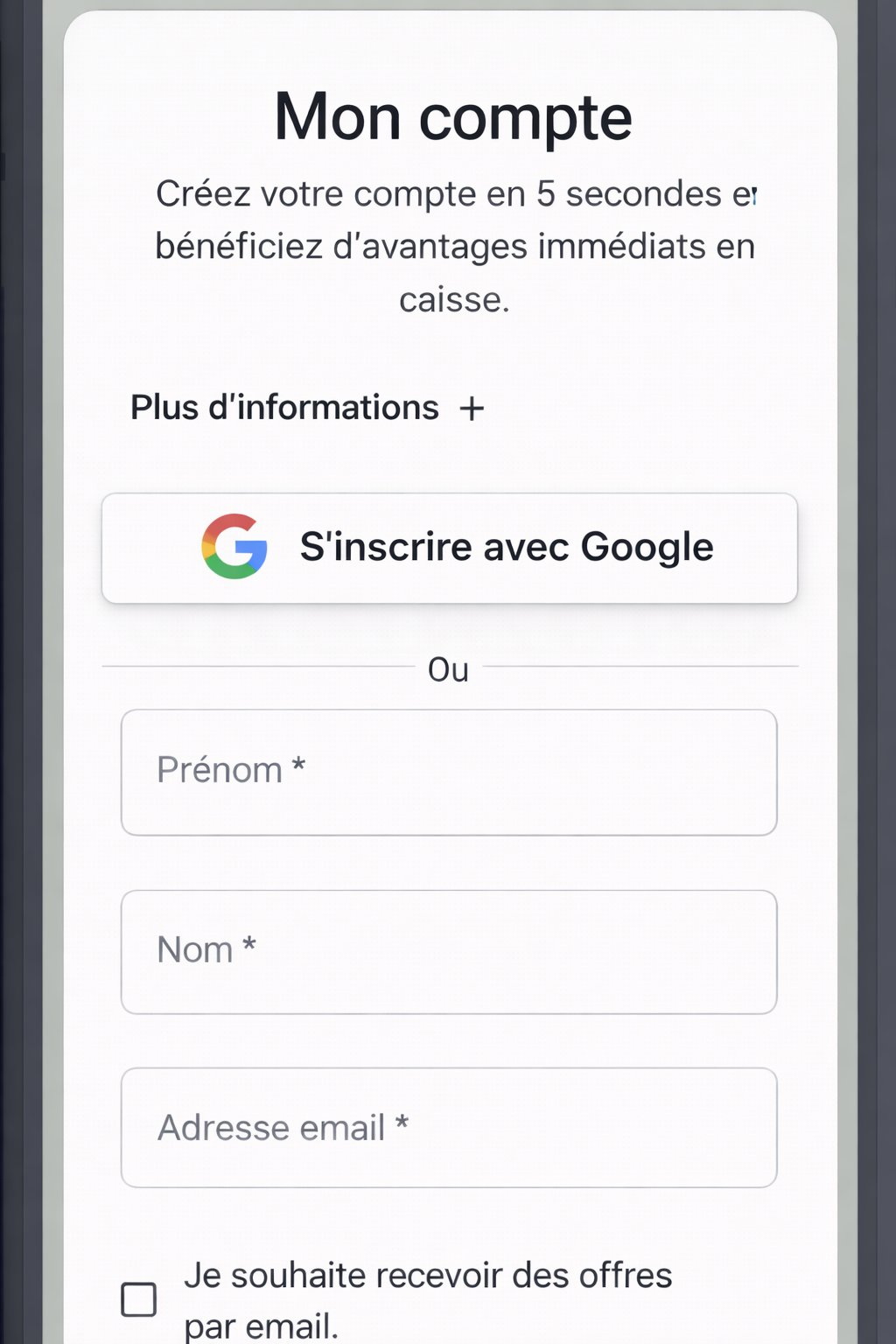Screen dimensions: 896x1344
Task: Click the required email address input
Action: 449,1128
